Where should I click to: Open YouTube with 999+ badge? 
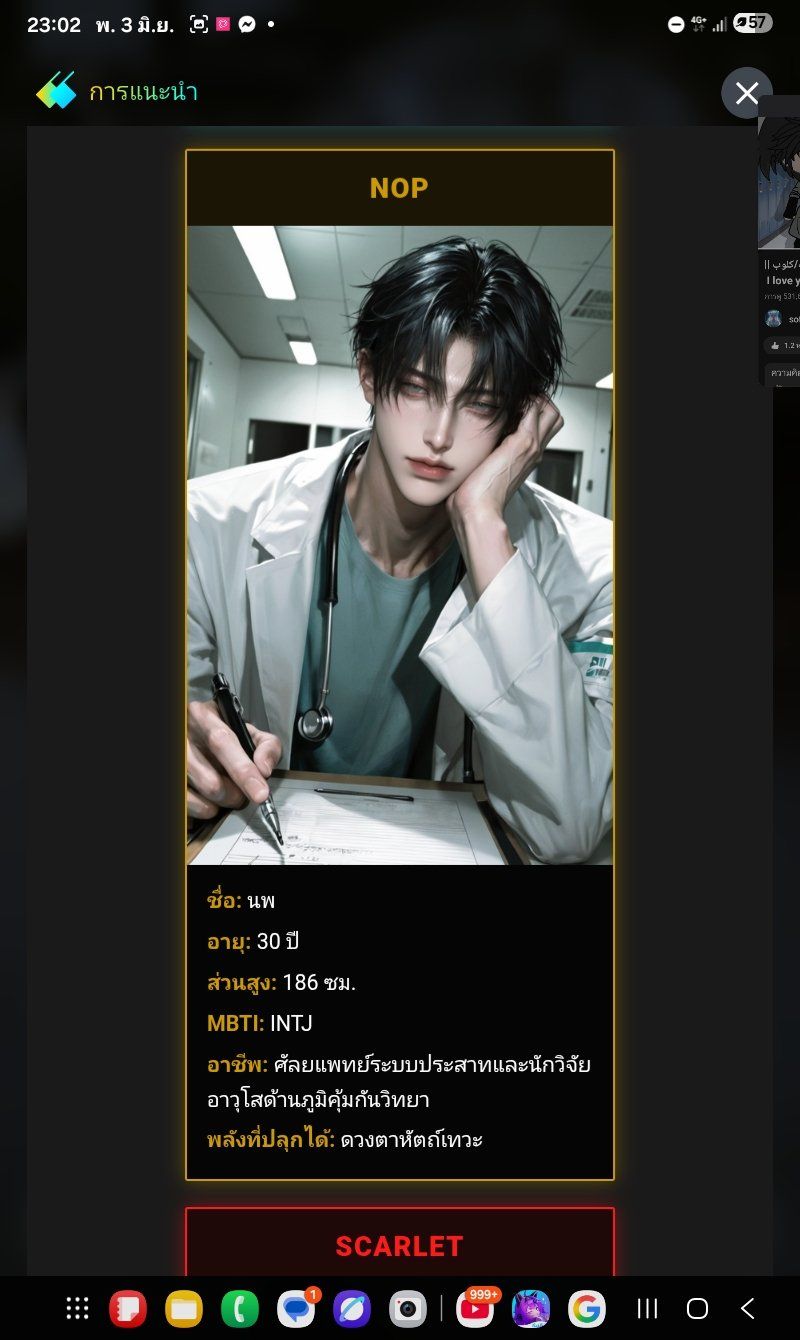(x=476, y=1308)
